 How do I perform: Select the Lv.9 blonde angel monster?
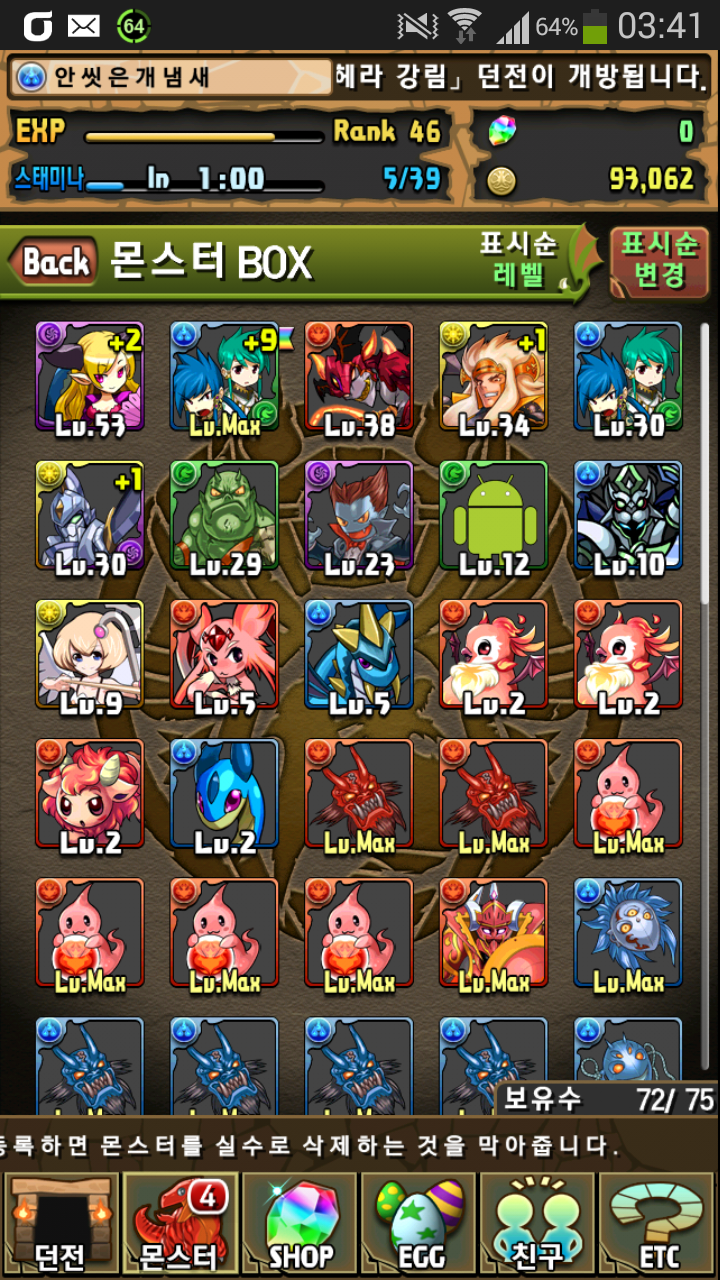point(90,657)
